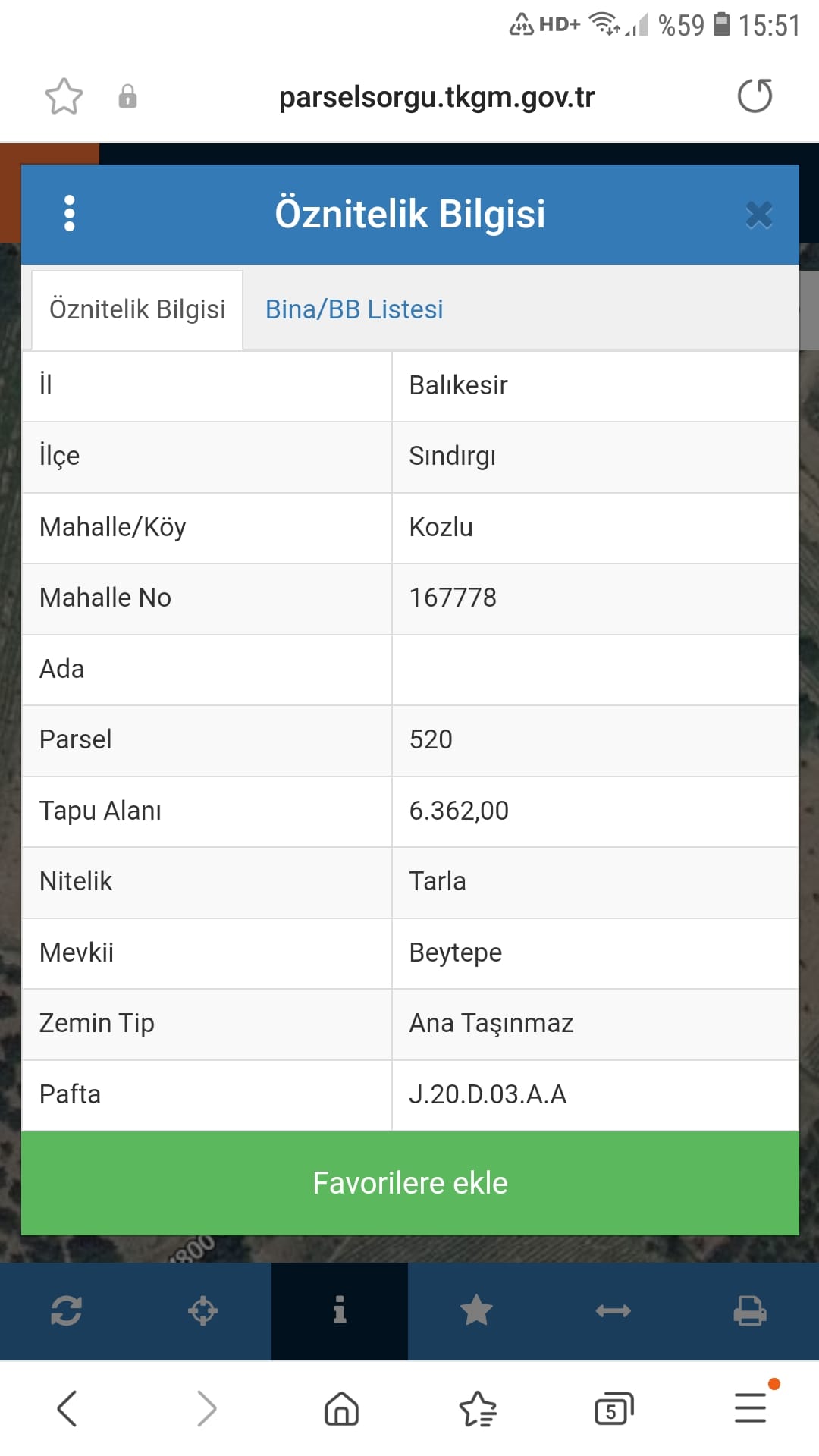Viewport: 819px width, 1456px height.
Task: Tap the refresh icon in the map toolbar
Action: click(66, 1310)
